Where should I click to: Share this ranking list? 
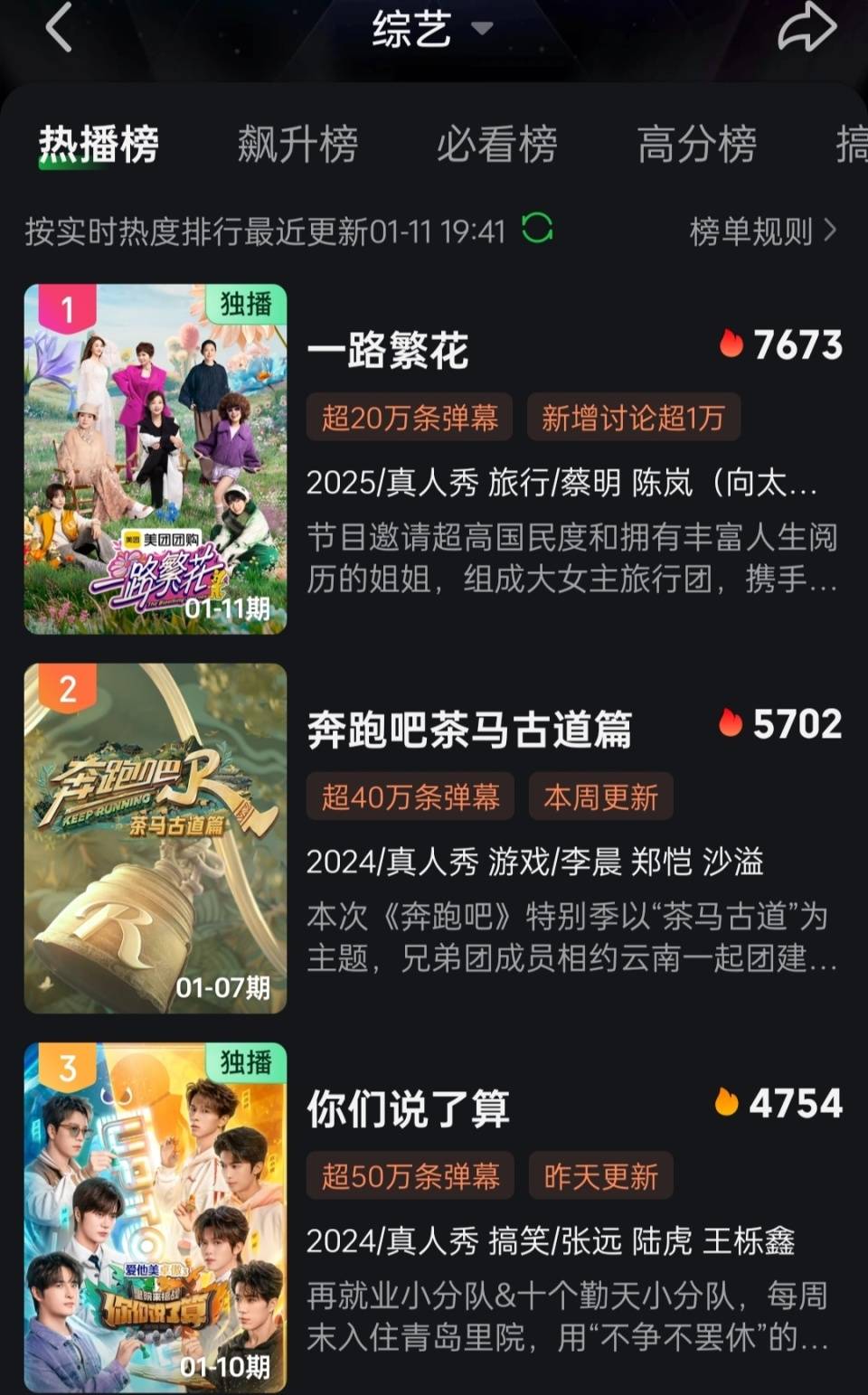807,27
